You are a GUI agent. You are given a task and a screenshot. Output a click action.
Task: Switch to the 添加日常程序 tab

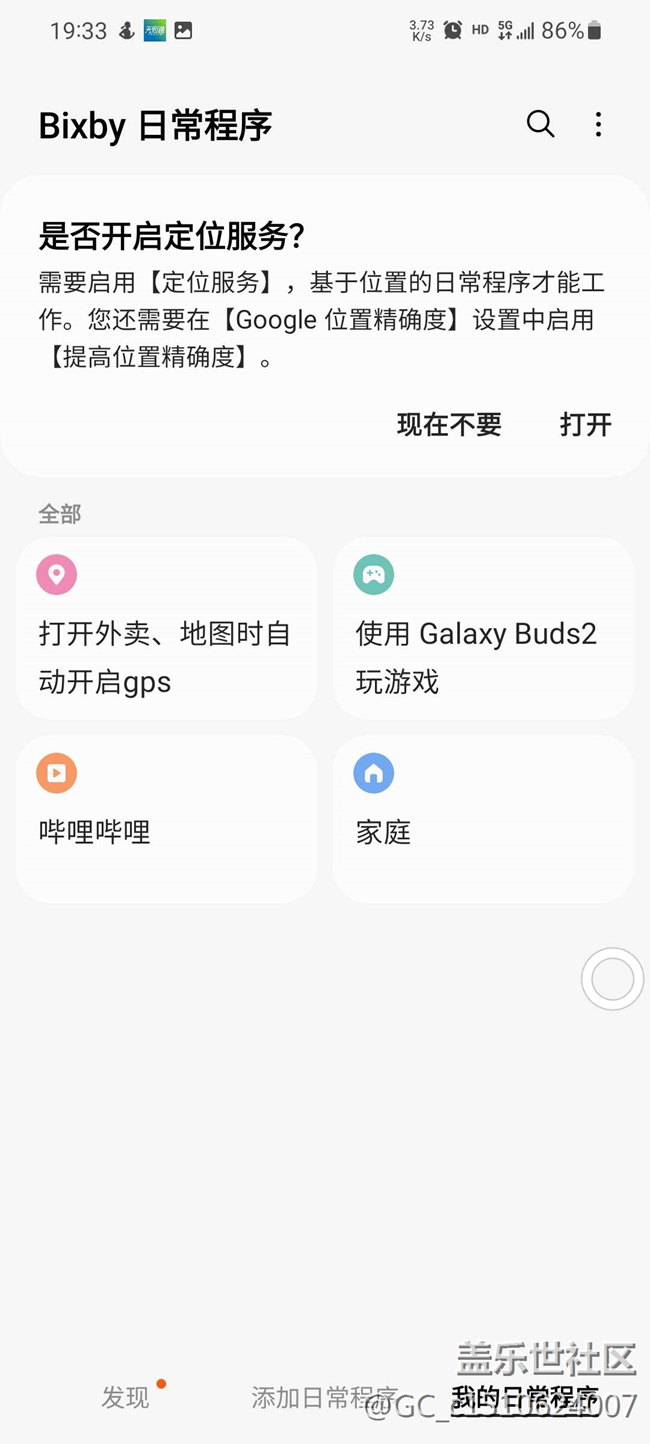pos(324,1397)
